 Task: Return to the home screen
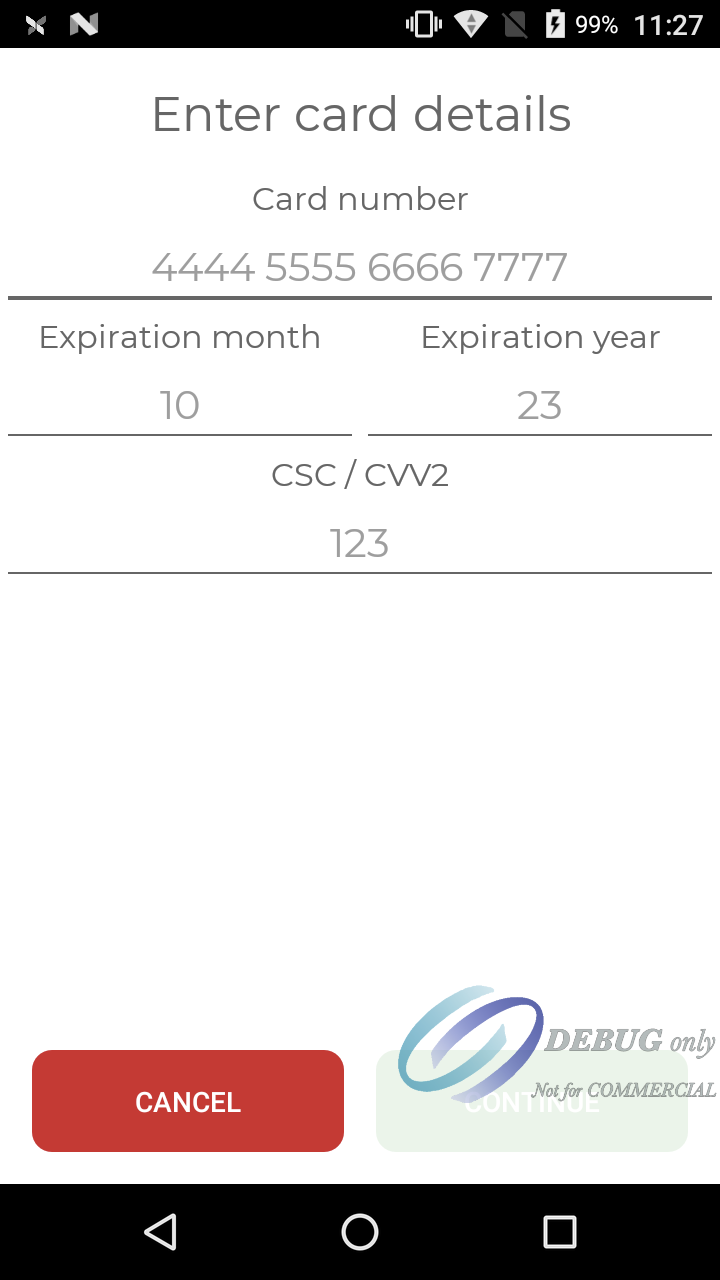click(x=360, y=1232)
